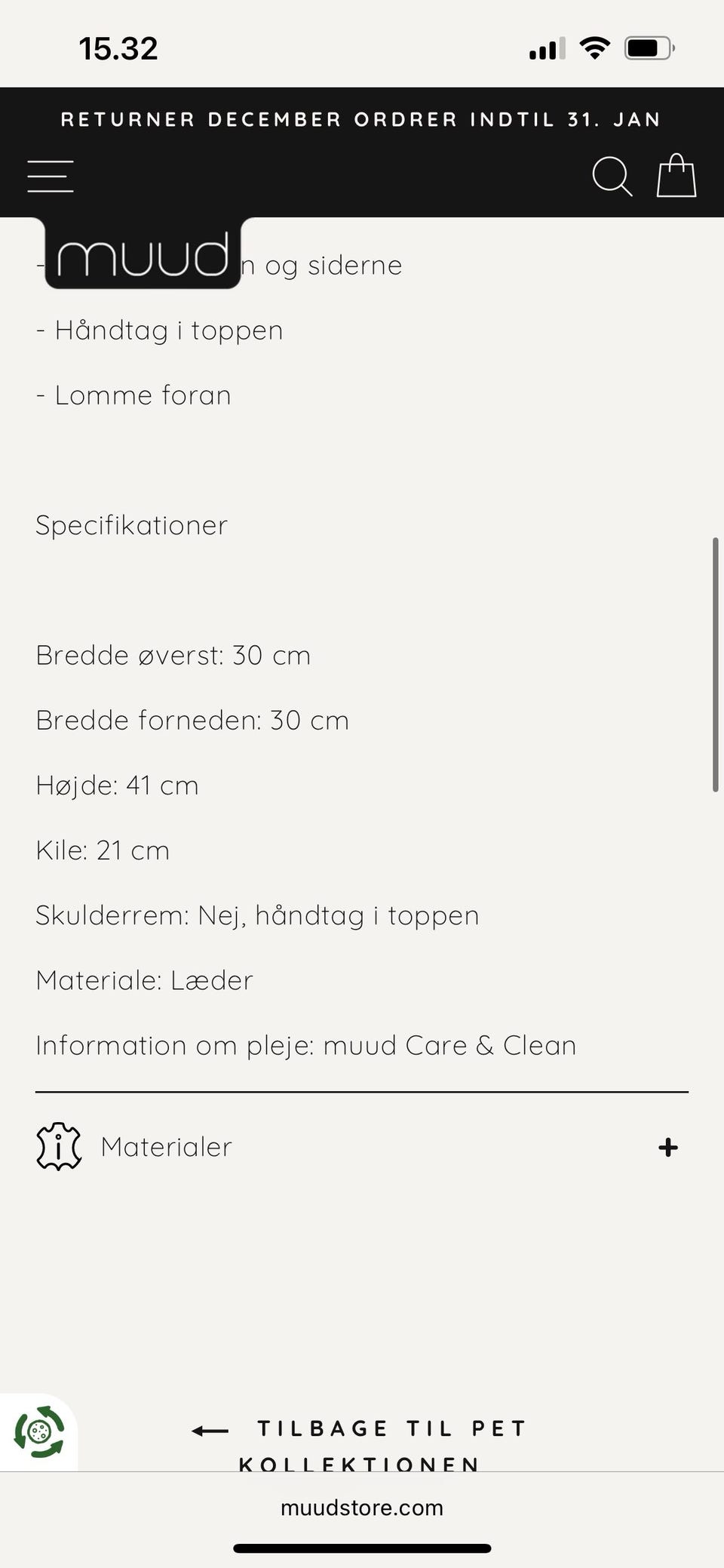Open the search icon
Viewport: 724px width, 1568px height.
click(611, 177)
